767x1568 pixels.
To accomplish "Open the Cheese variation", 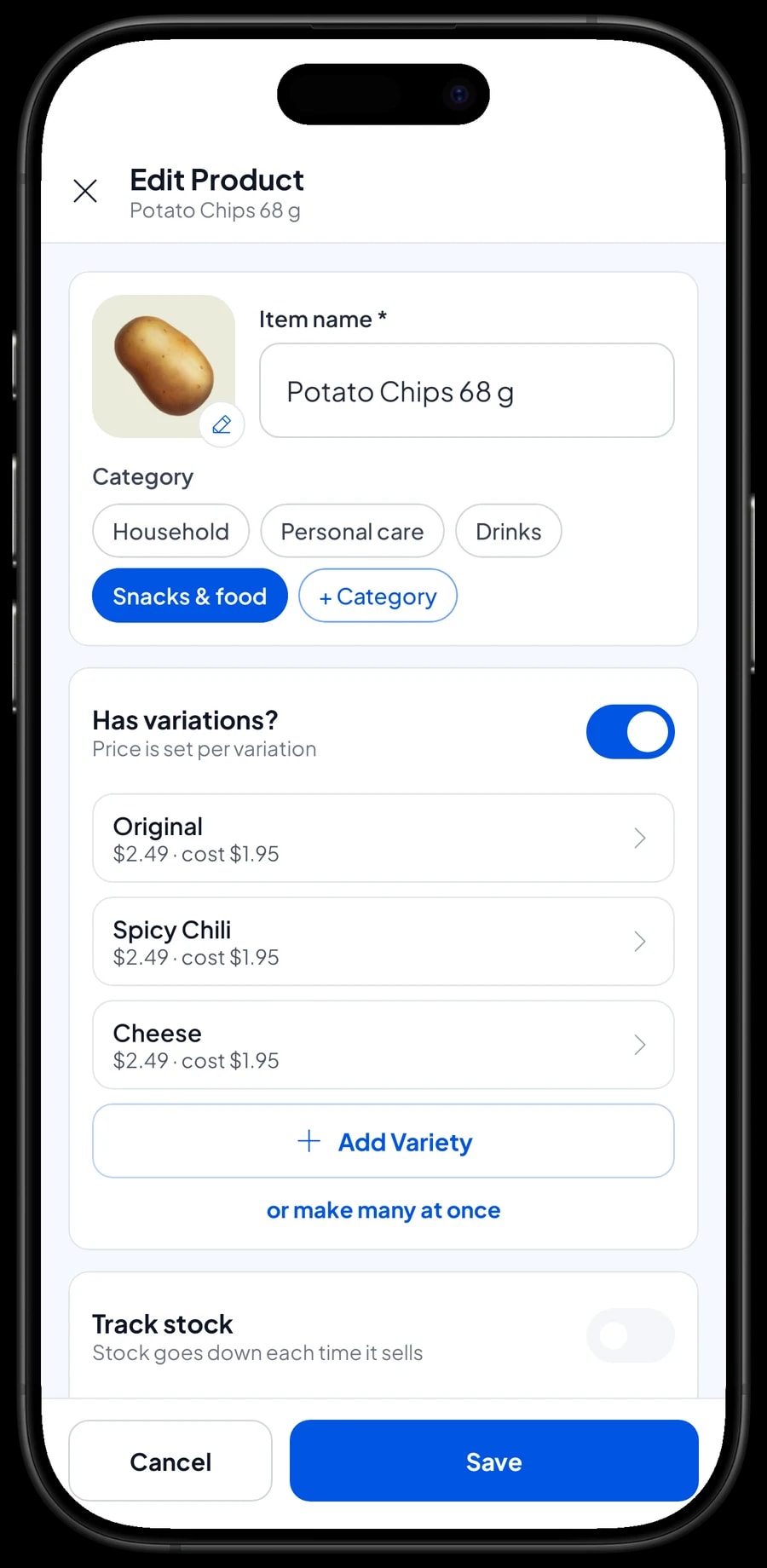I will (383, 1045).
